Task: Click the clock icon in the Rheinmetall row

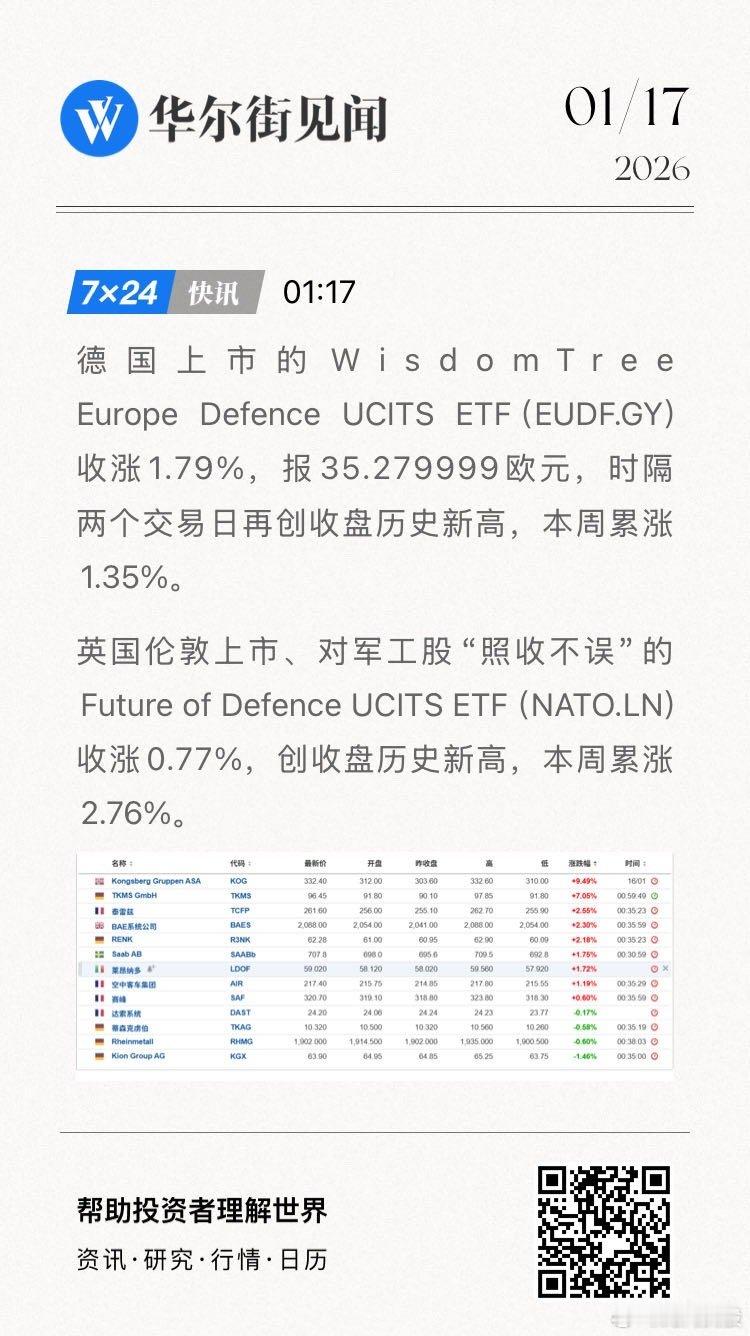Action: [652, 1040]
